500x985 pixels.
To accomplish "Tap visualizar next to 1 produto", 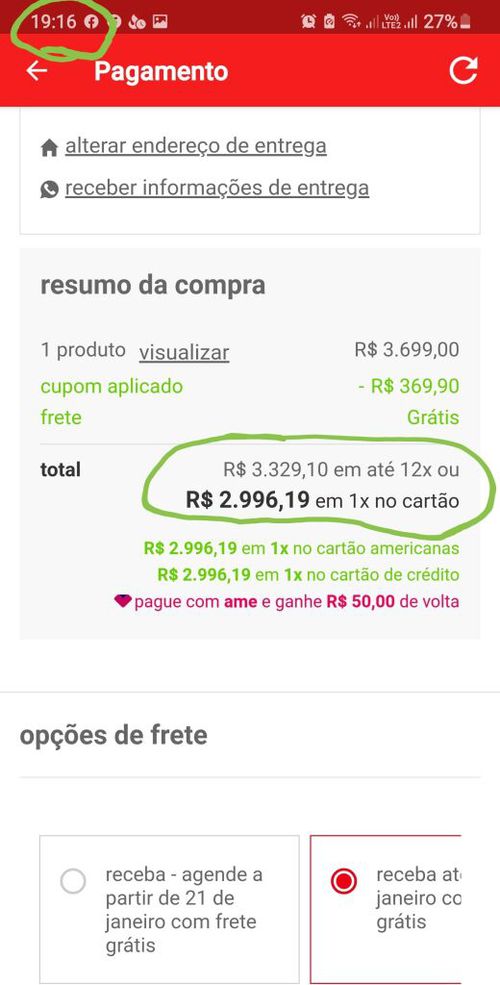I will point(184,352).
